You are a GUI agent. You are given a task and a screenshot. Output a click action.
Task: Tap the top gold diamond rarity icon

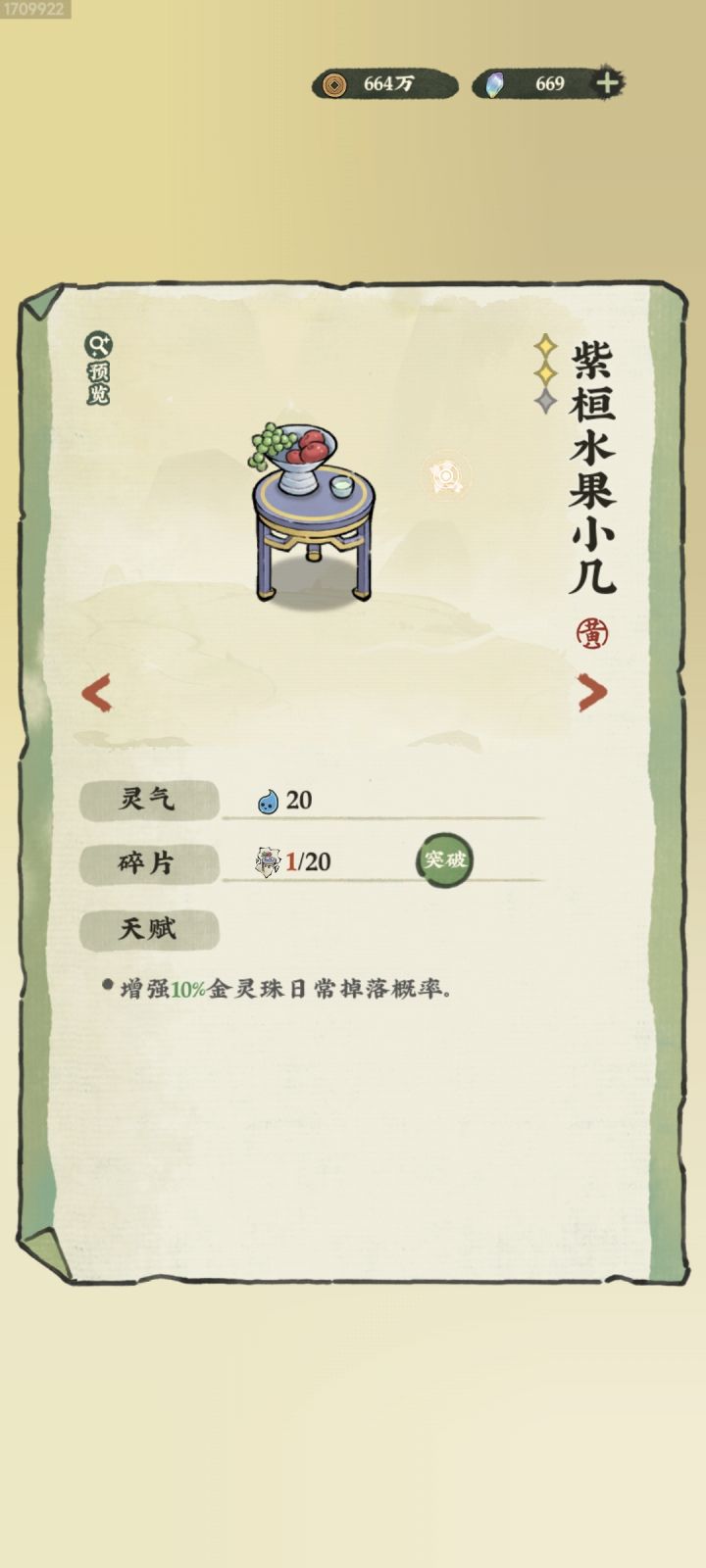(x=545, y=345)
